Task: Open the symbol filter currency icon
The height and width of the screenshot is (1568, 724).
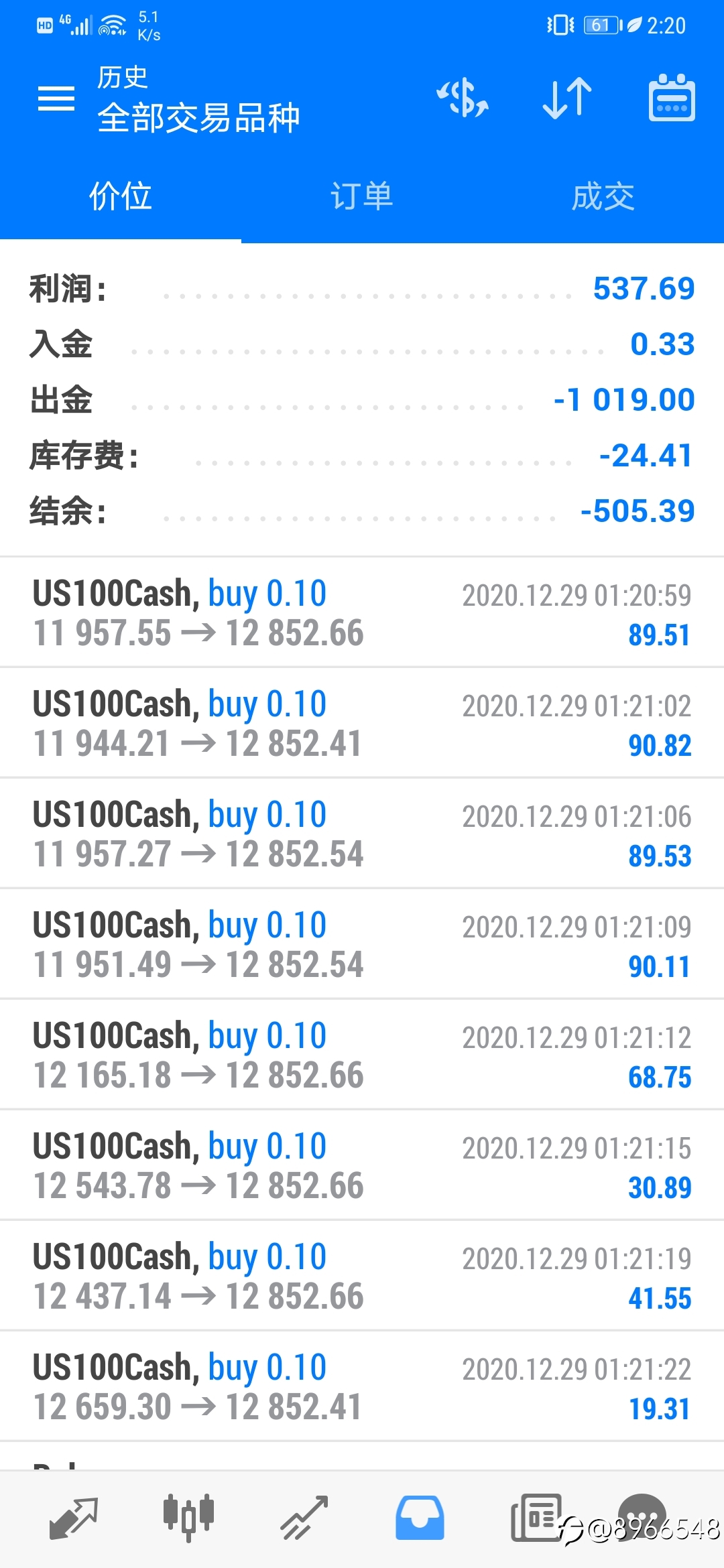Action: (x=463, y=98)
